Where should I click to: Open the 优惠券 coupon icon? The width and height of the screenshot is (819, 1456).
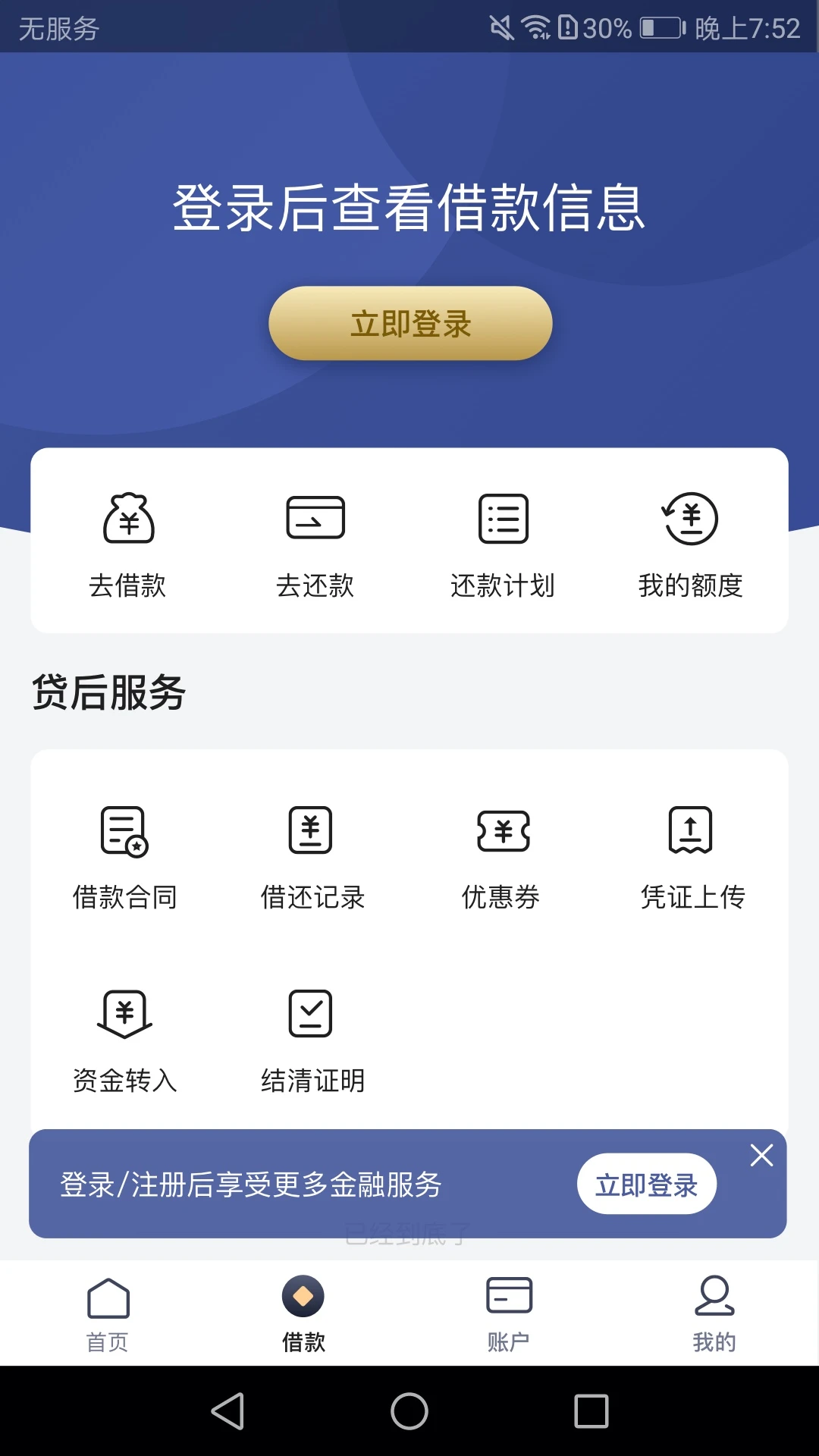(503, 833)
